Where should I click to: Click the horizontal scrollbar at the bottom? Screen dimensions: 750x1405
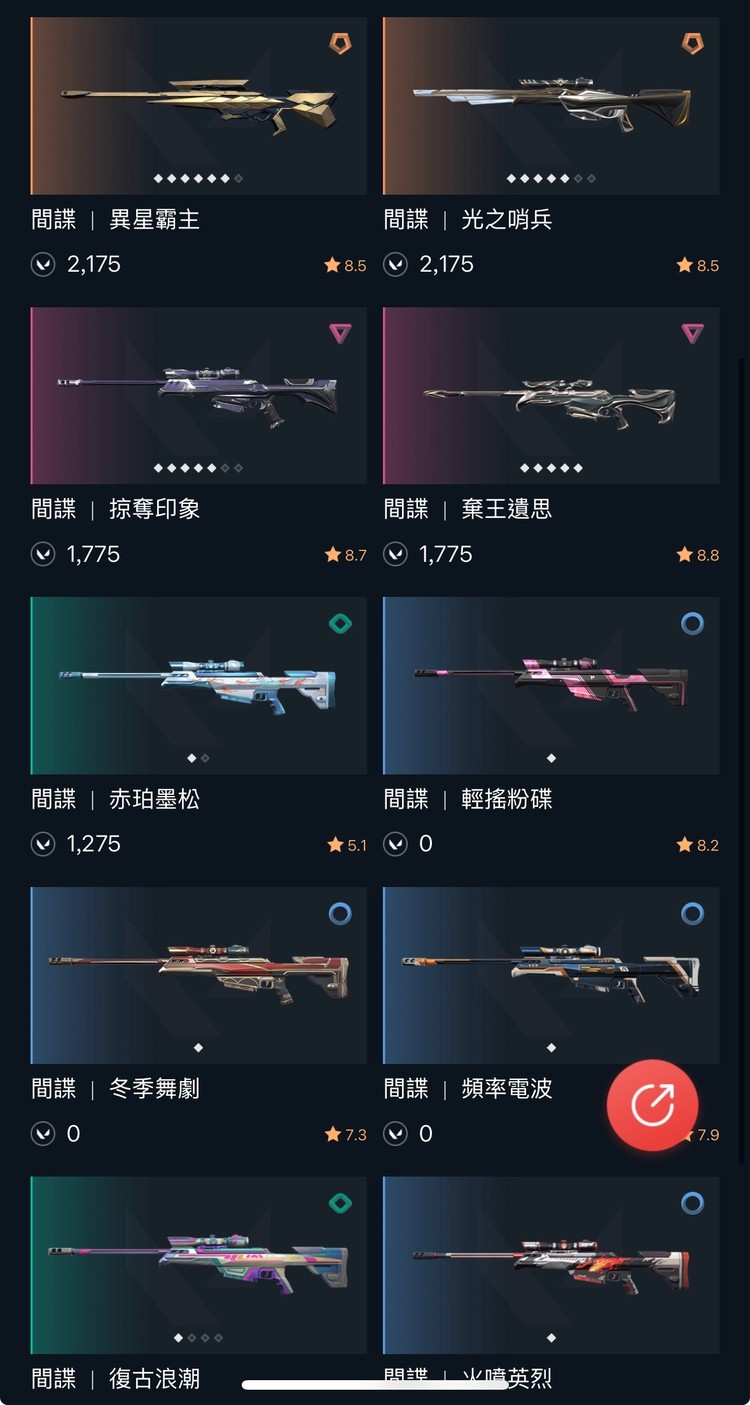(x=375, y=1384)
